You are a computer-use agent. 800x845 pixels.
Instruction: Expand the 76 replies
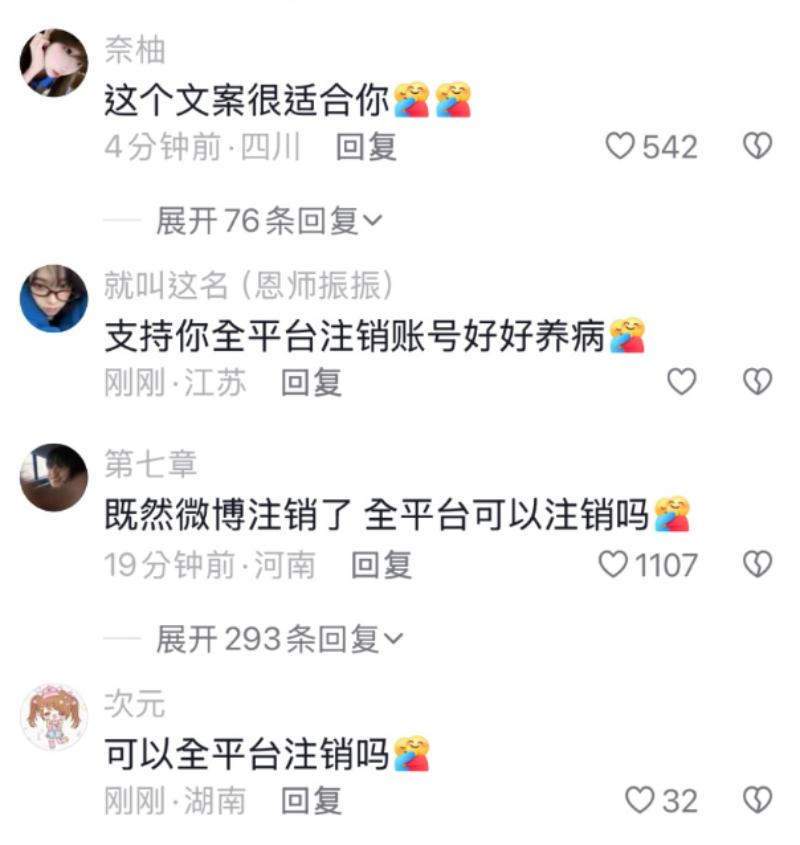click(268, 221)
